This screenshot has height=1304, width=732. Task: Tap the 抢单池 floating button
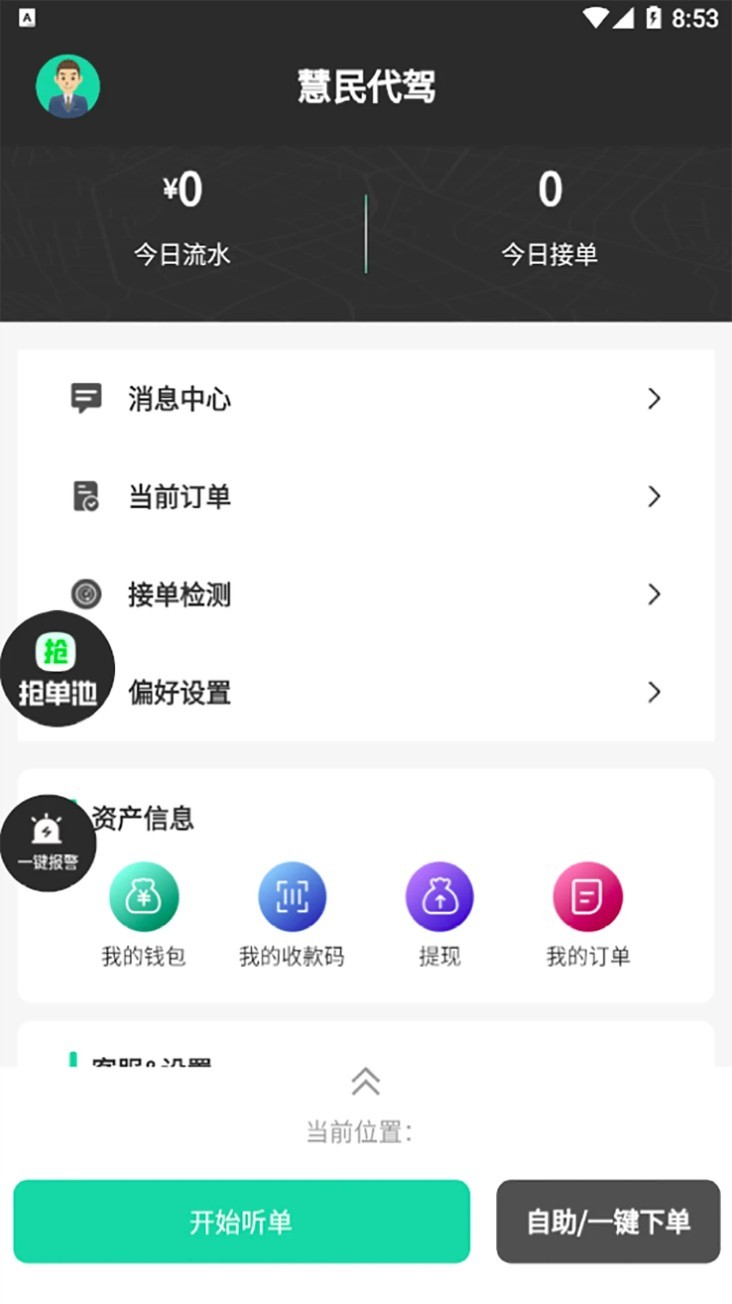[58, 668]
